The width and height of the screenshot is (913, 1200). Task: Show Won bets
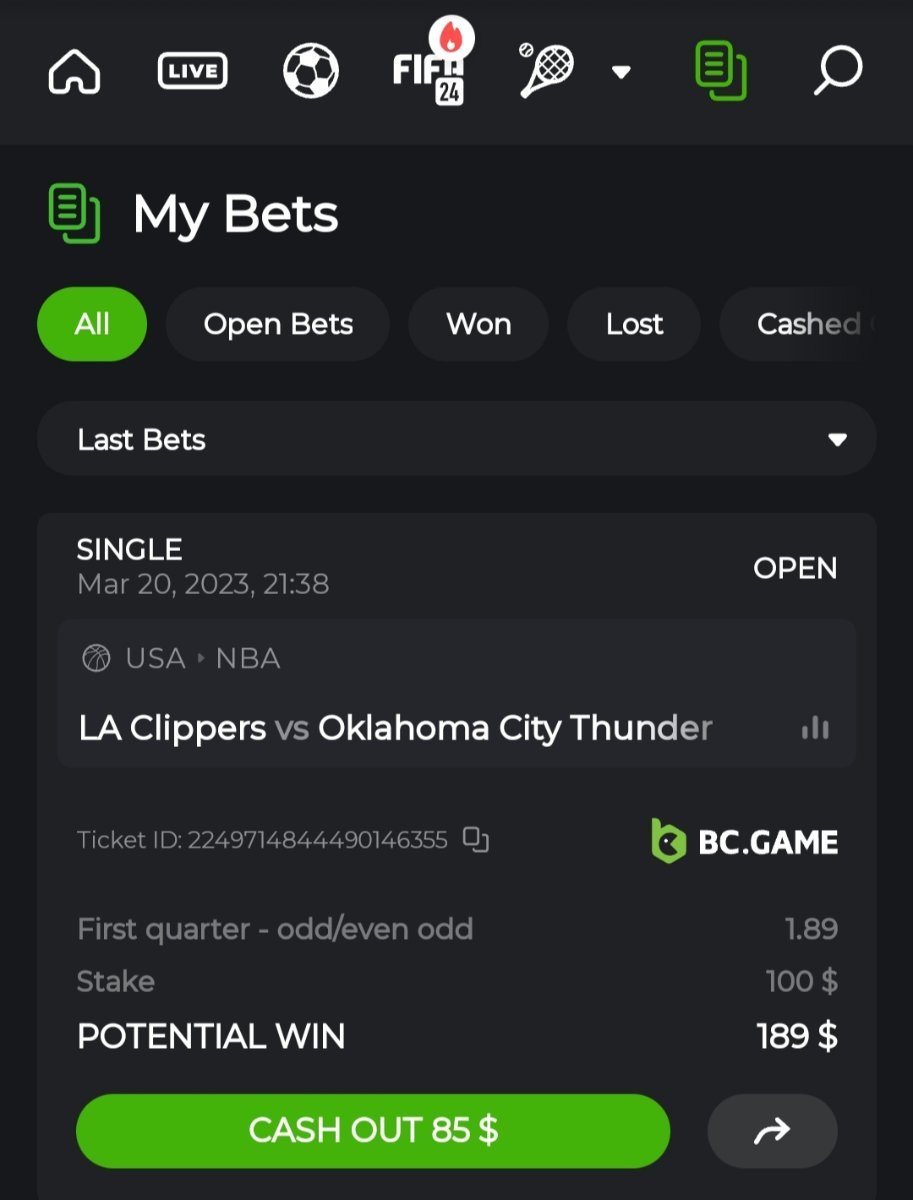[x=478, y=324]
